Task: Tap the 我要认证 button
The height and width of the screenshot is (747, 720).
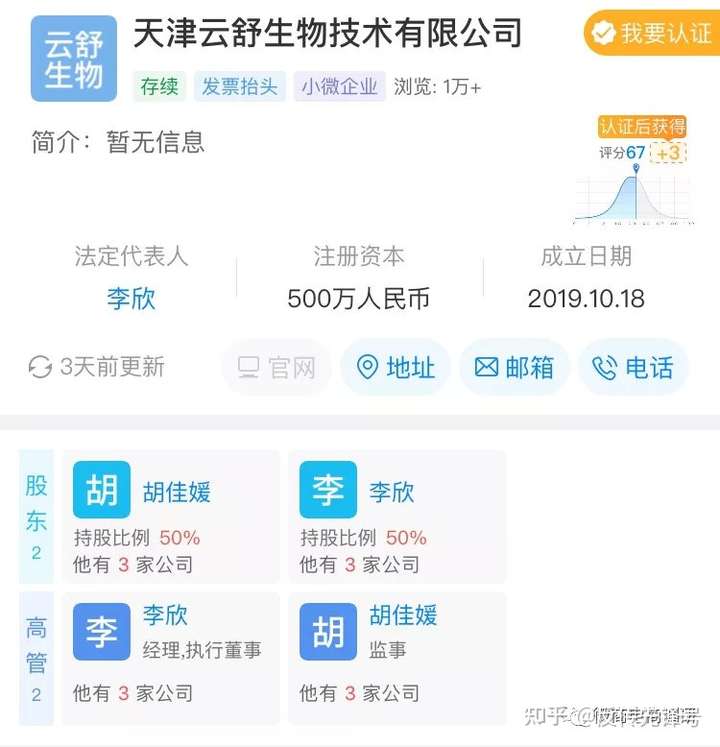Action: 651,33
